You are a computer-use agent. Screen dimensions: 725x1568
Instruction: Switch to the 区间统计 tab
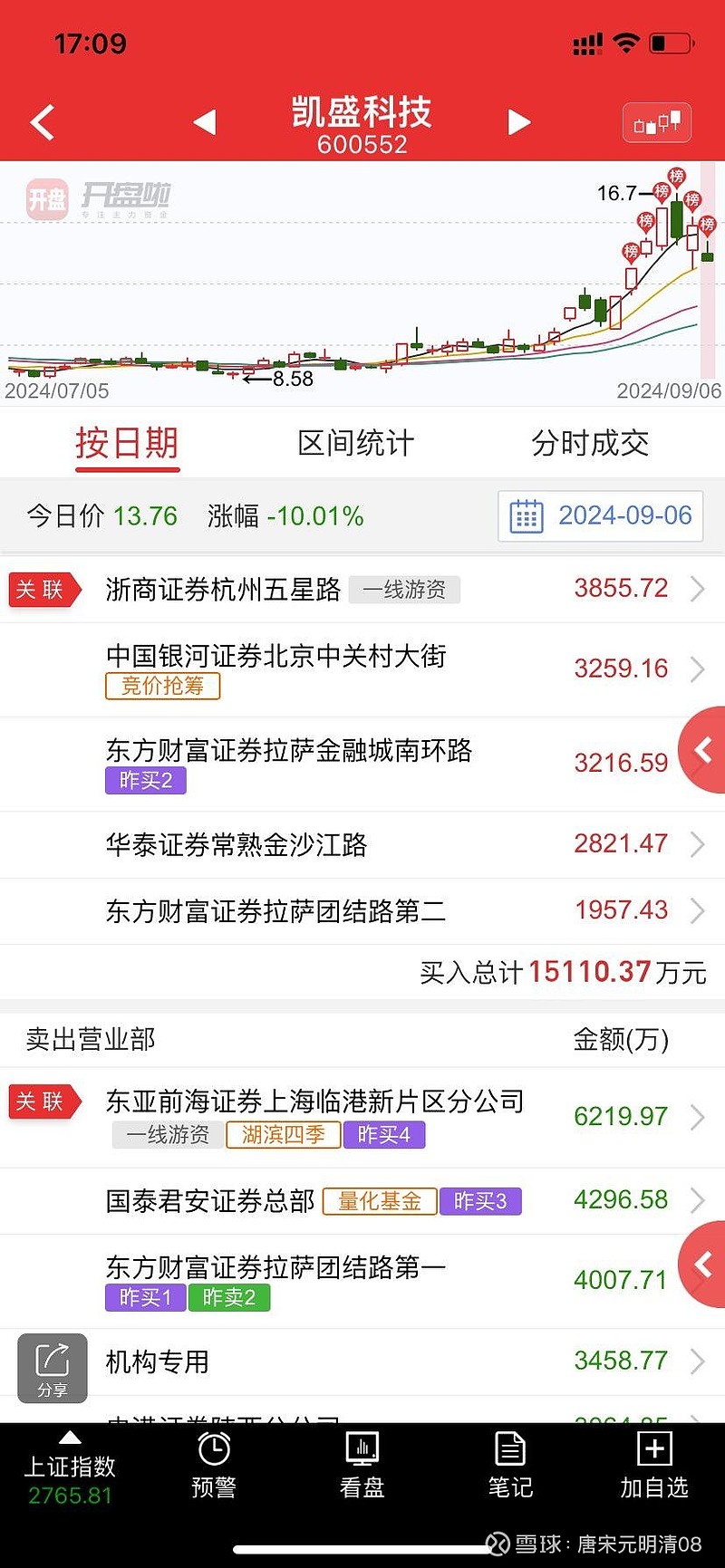353,444
